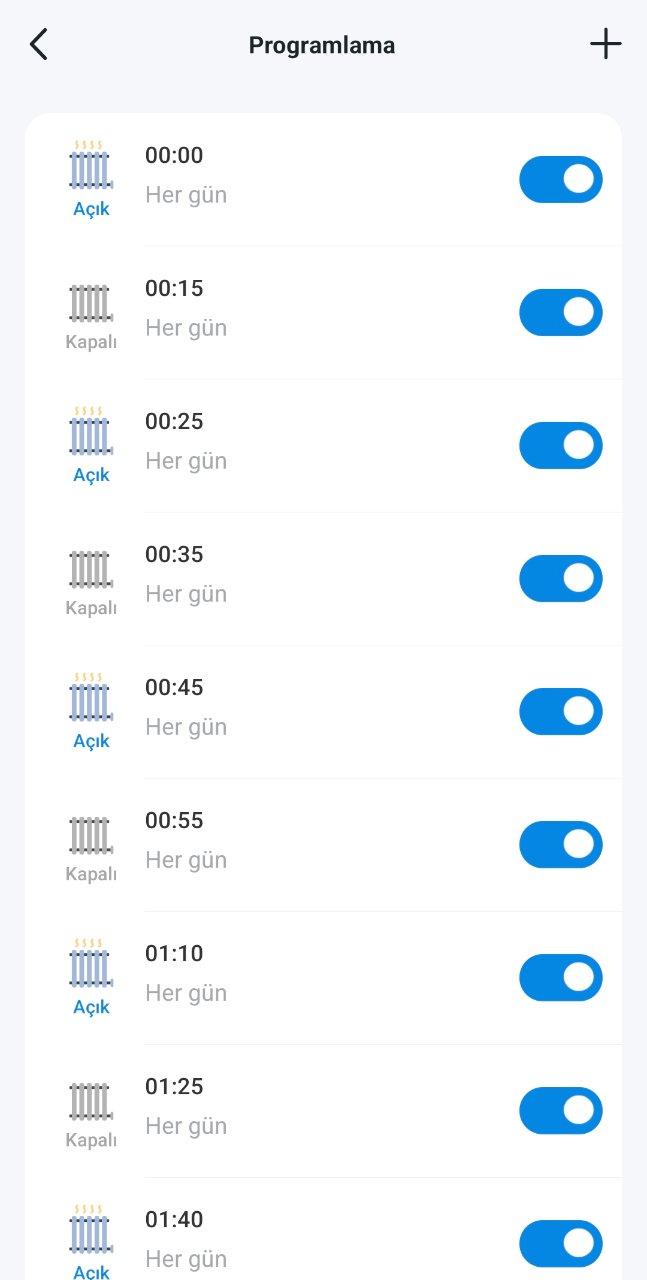
Task: Toggle the 01:25 schedule switch
Action: click(561, 1110)
